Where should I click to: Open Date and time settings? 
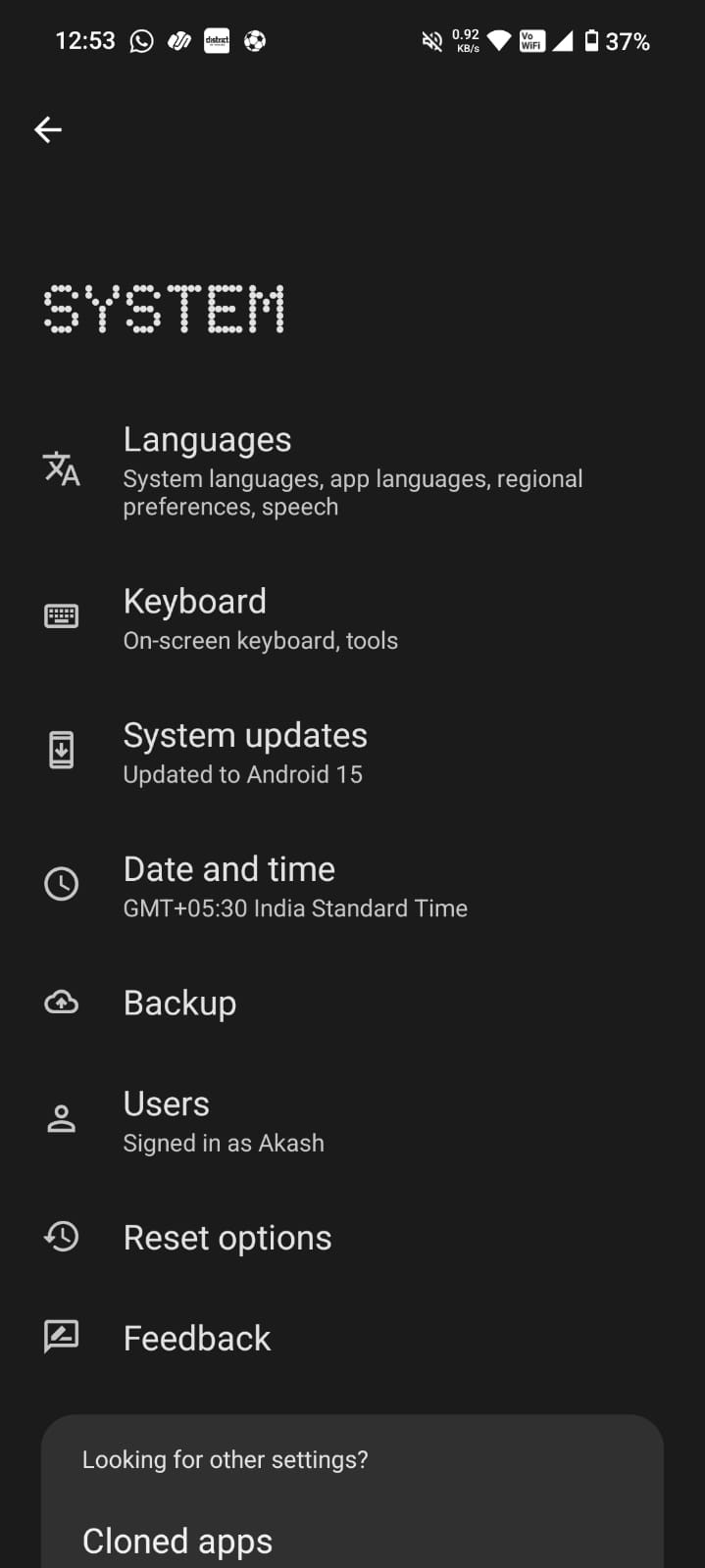point(352,886)
